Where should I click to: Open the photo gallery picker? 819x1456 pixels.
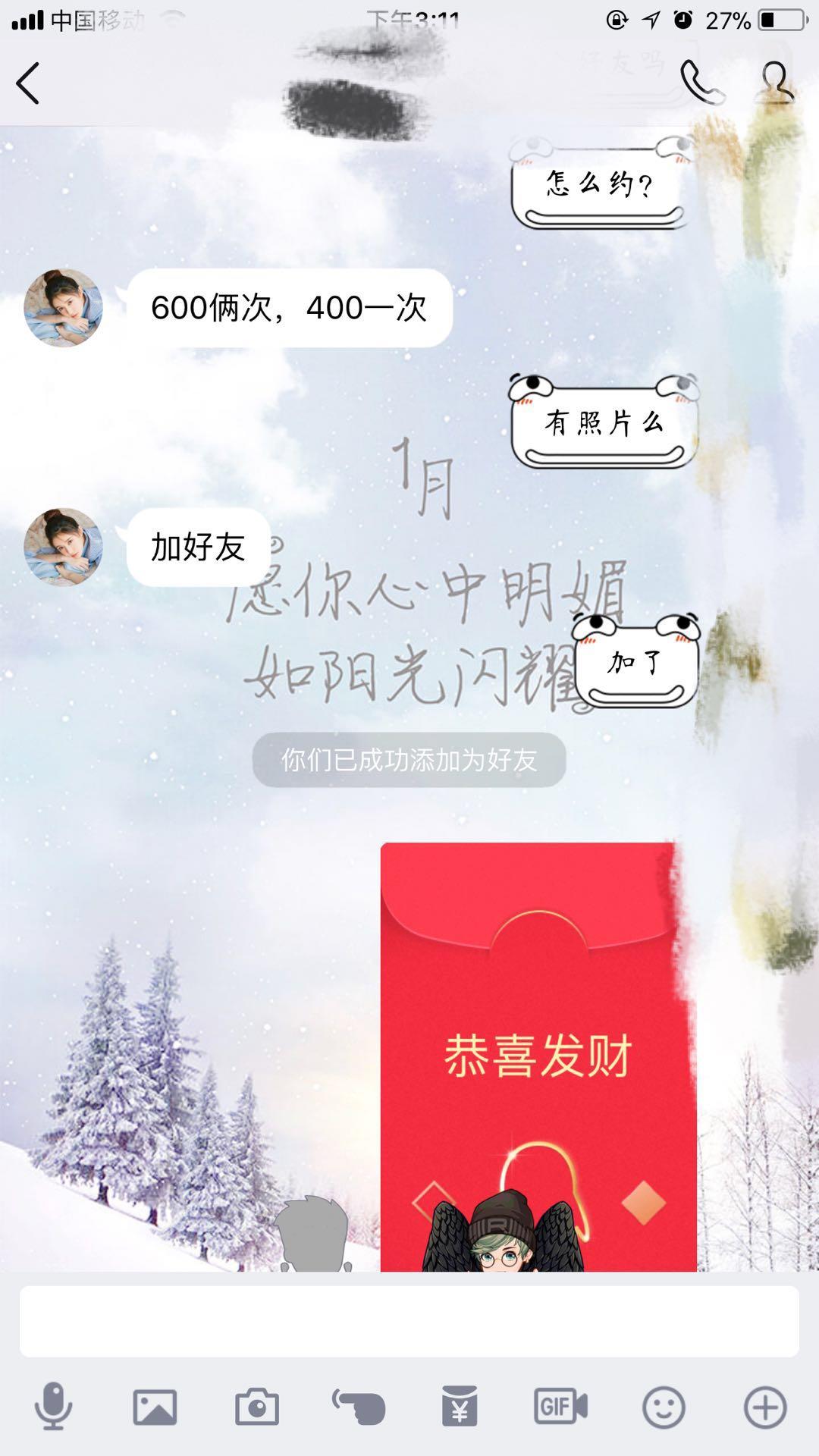[x=155, y=1407]
